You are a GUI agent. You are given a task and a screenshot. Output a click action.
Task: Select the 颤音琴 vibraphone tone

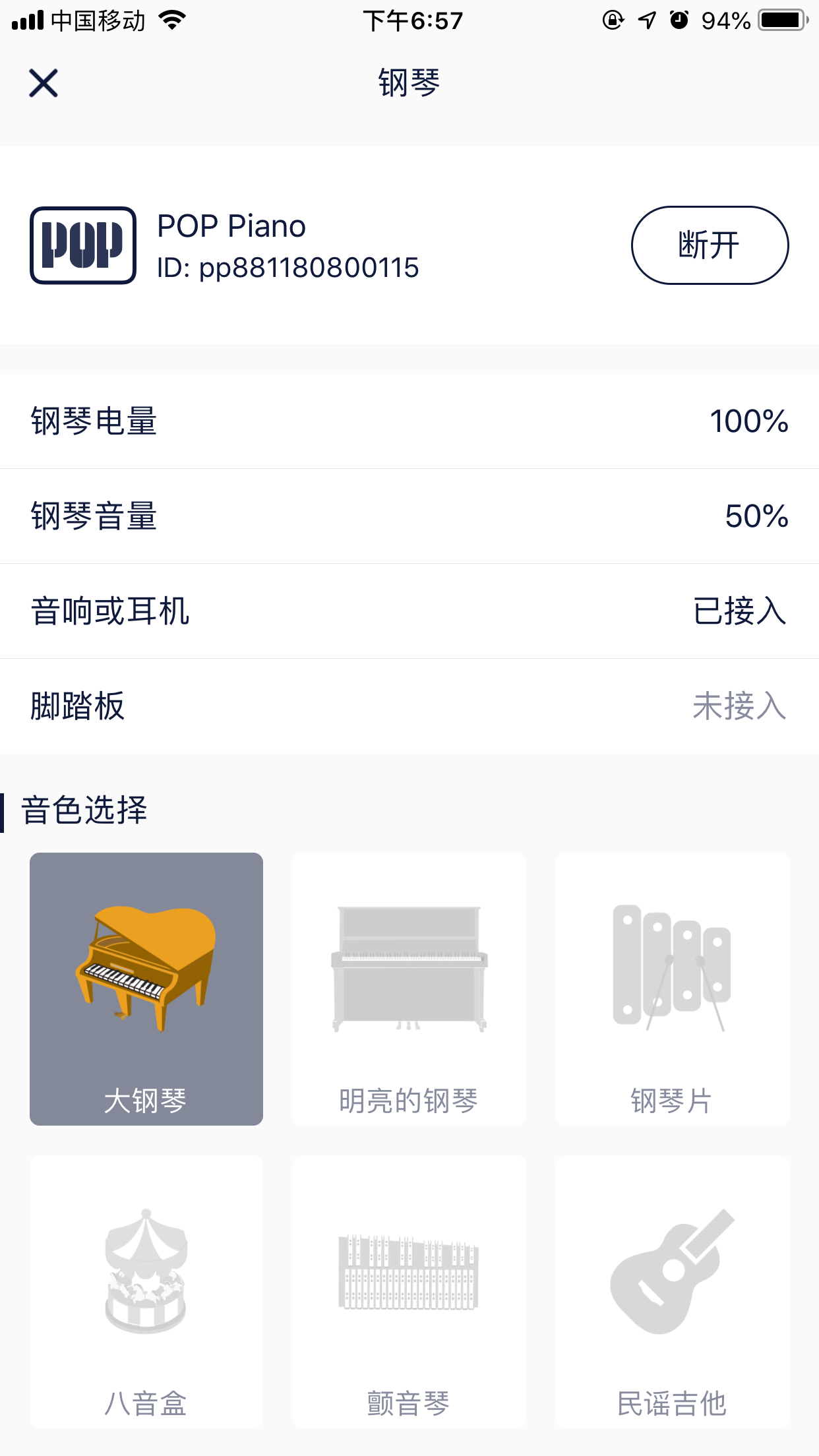click(x=409, y=1291)
